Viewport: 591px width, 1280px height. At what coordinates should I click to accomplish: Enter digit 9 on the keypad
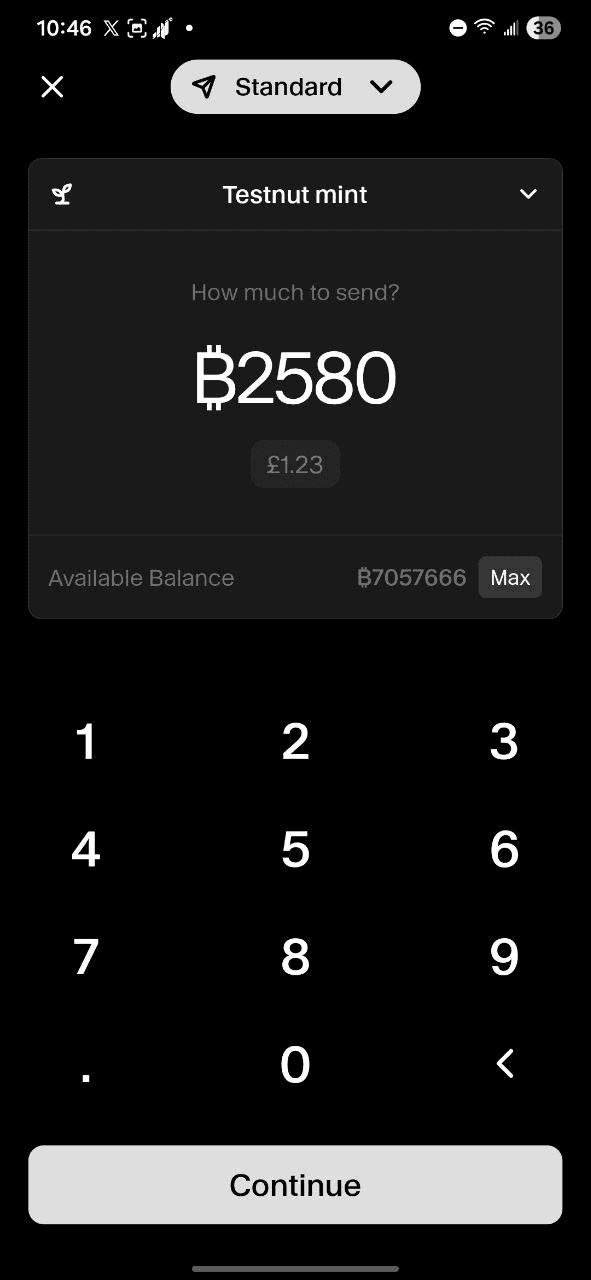(504, 957)
